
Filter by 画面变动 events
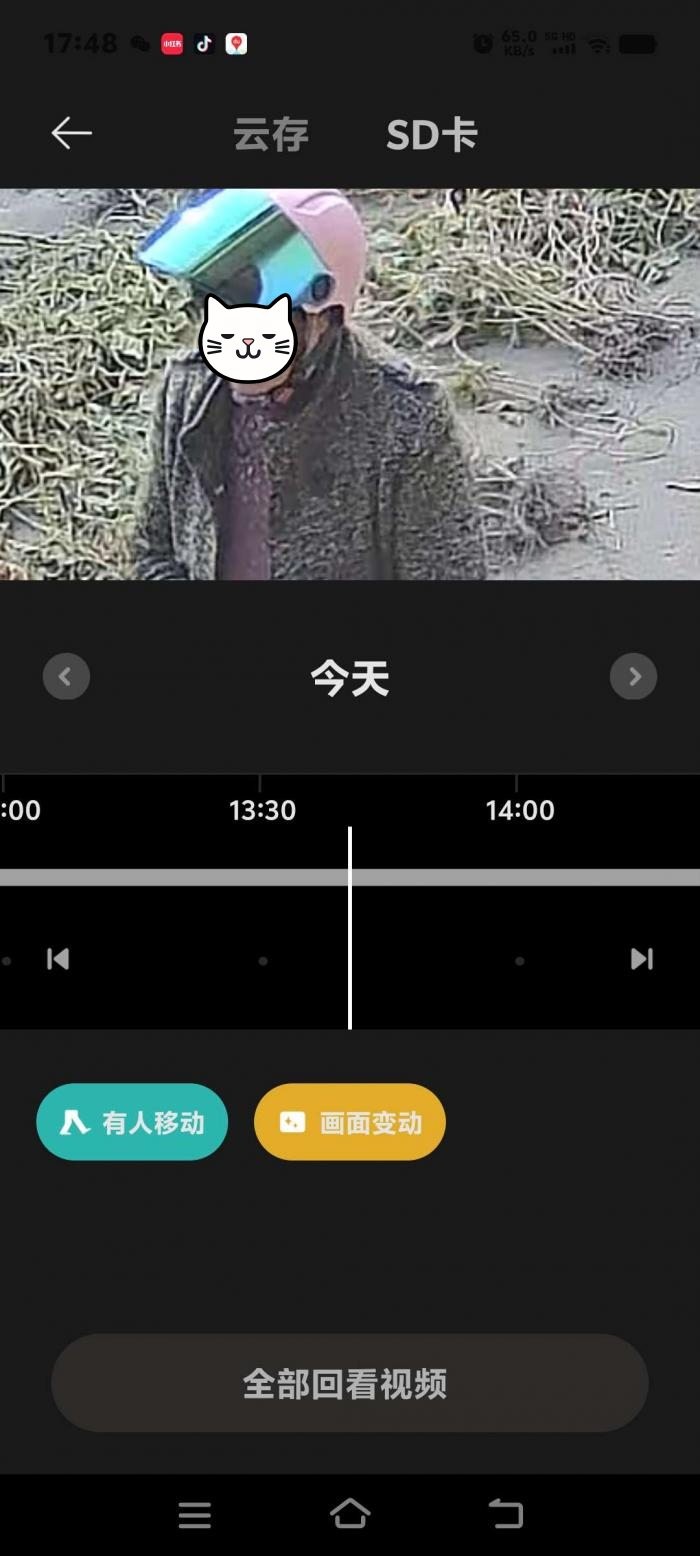click(350, 1122)
